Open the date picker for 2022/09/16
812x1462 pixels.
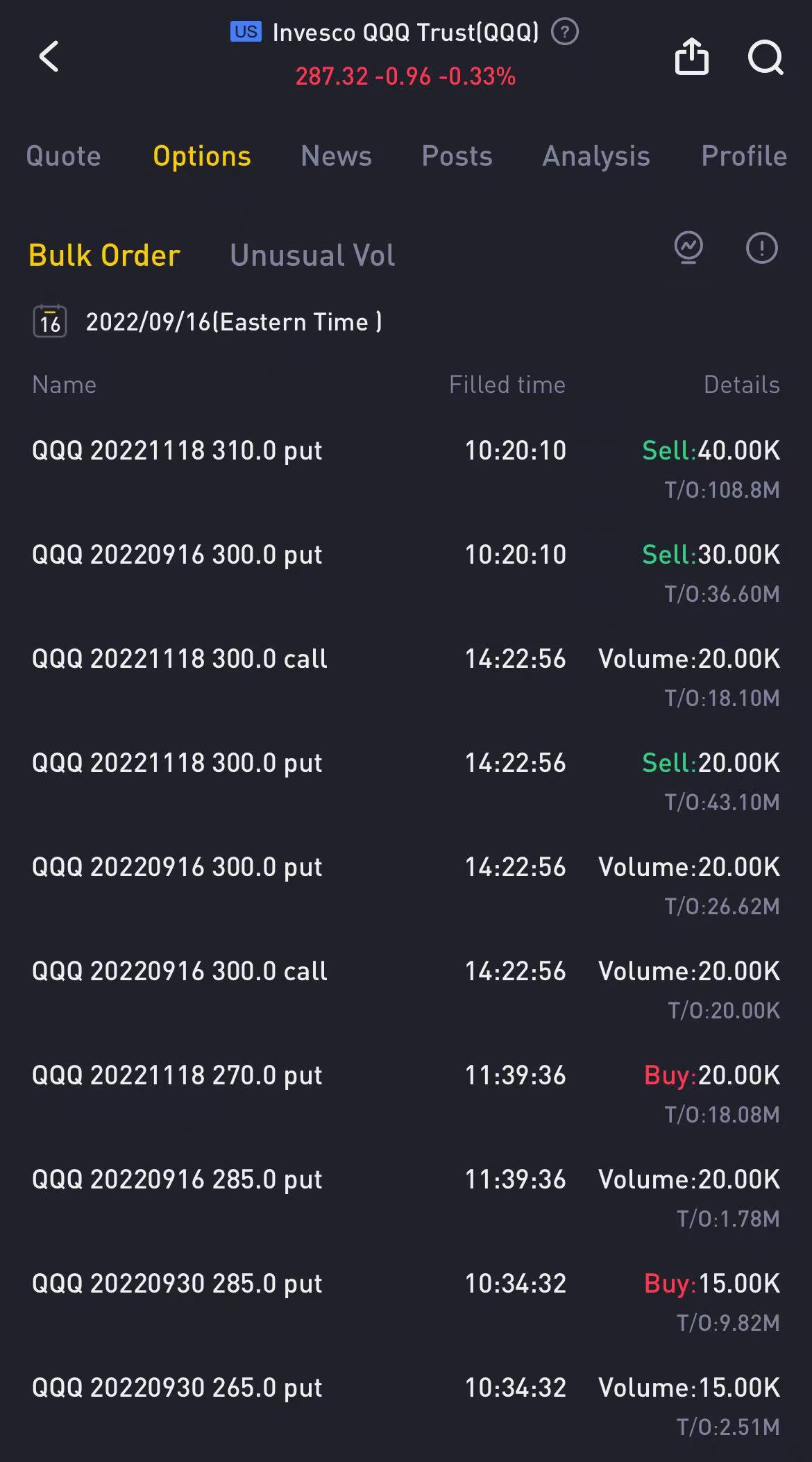207,321
